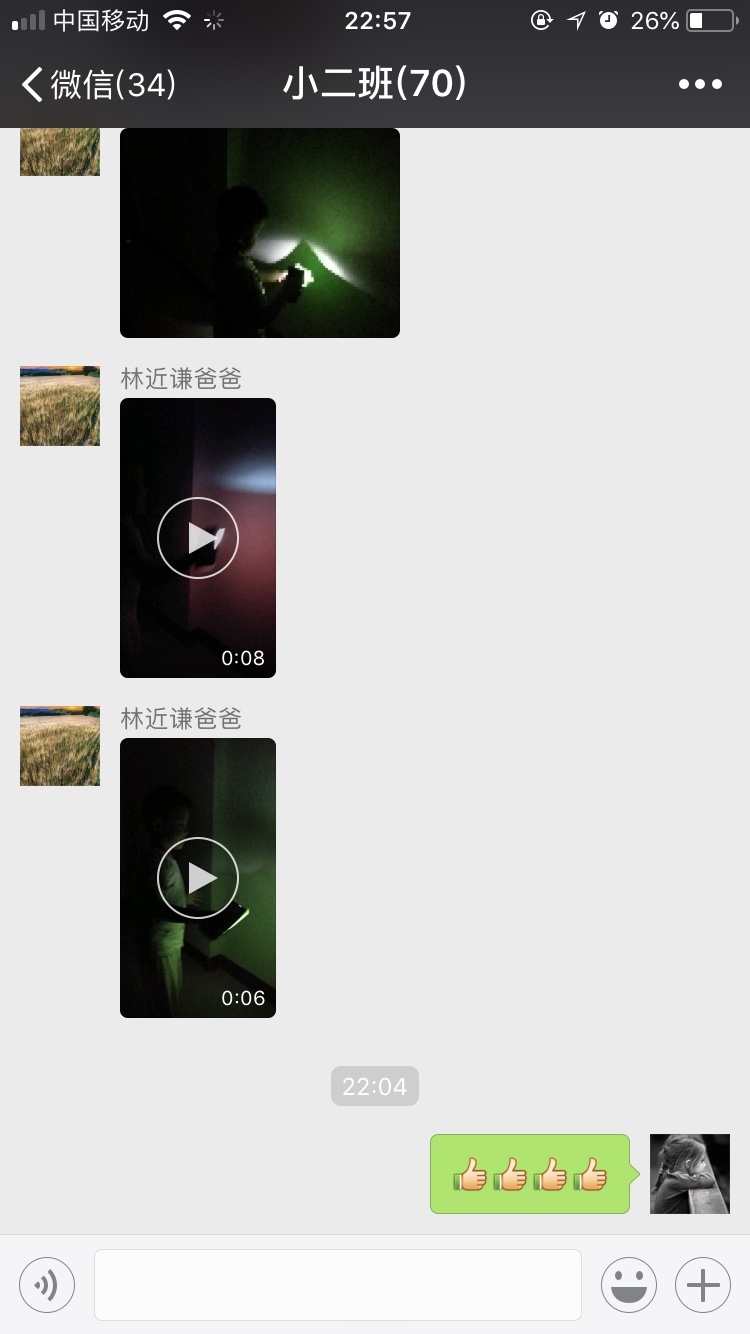Viewport: 750px width, 1334px height.
Task: Go back to the WeChat chat list
Action: click(98, 85)
